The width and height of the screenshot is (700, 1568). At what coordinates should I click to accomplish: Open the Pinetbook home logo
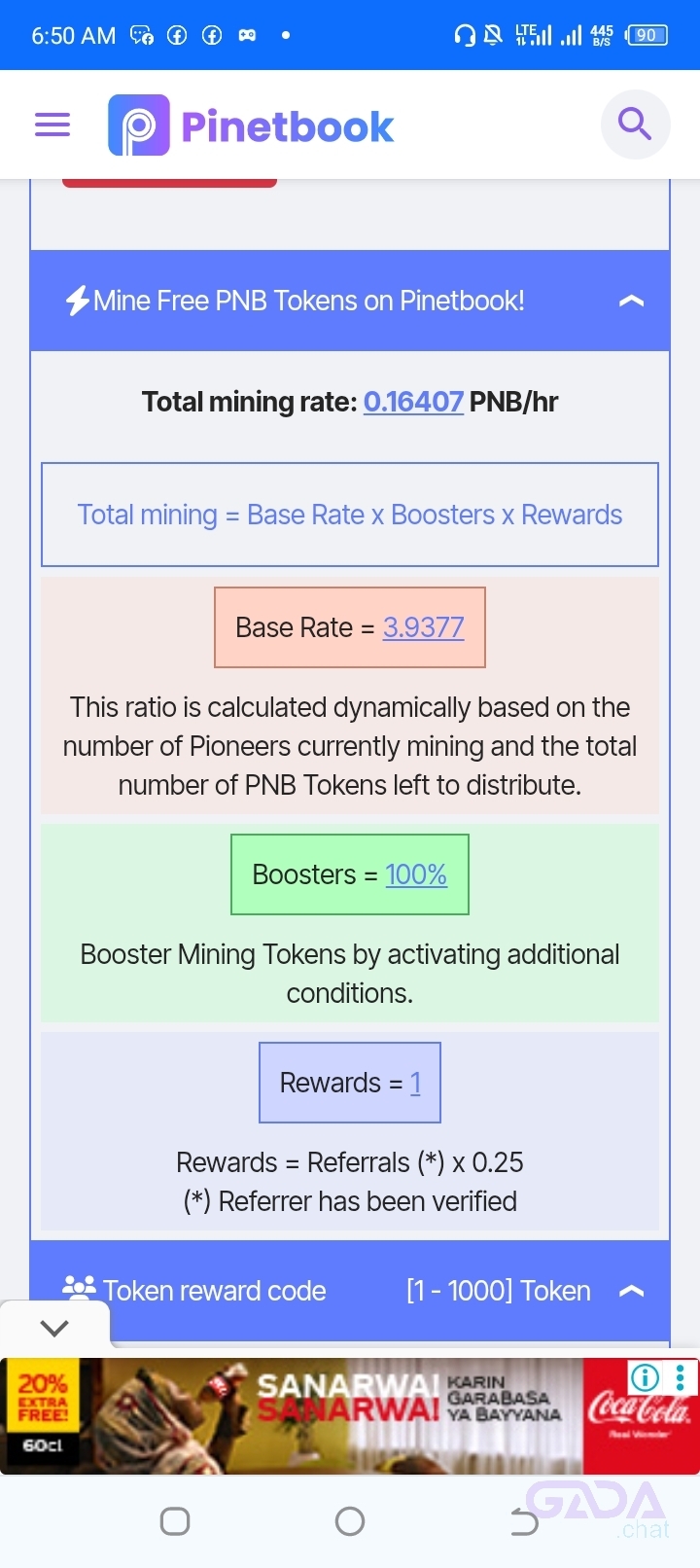click(x=251, y=125)
